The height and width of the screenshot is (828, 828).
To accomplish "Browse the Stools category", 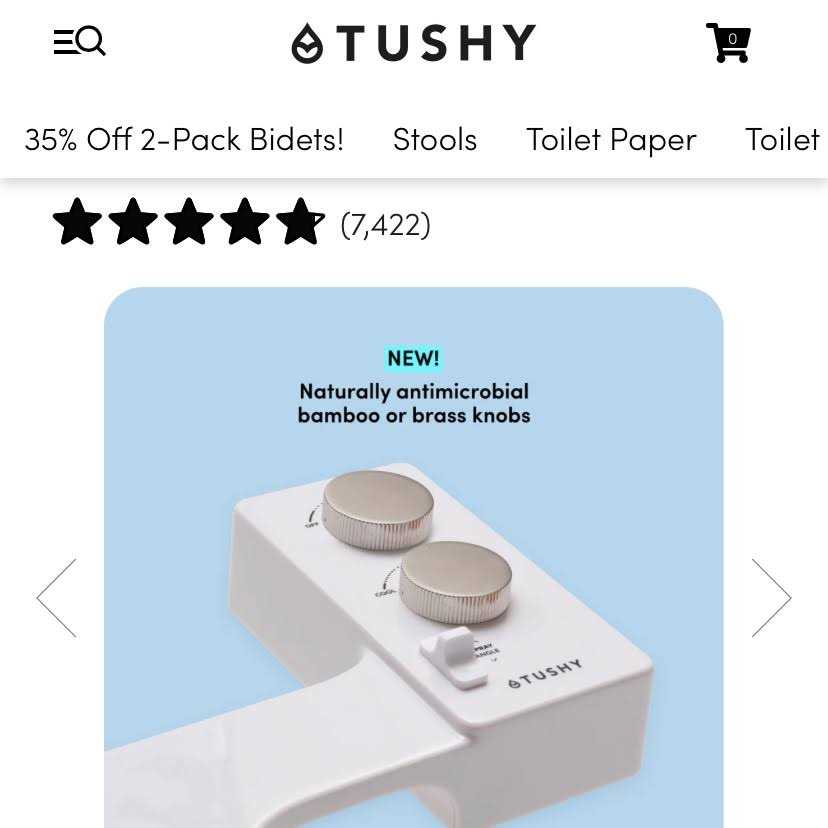I will click(435, 140).
